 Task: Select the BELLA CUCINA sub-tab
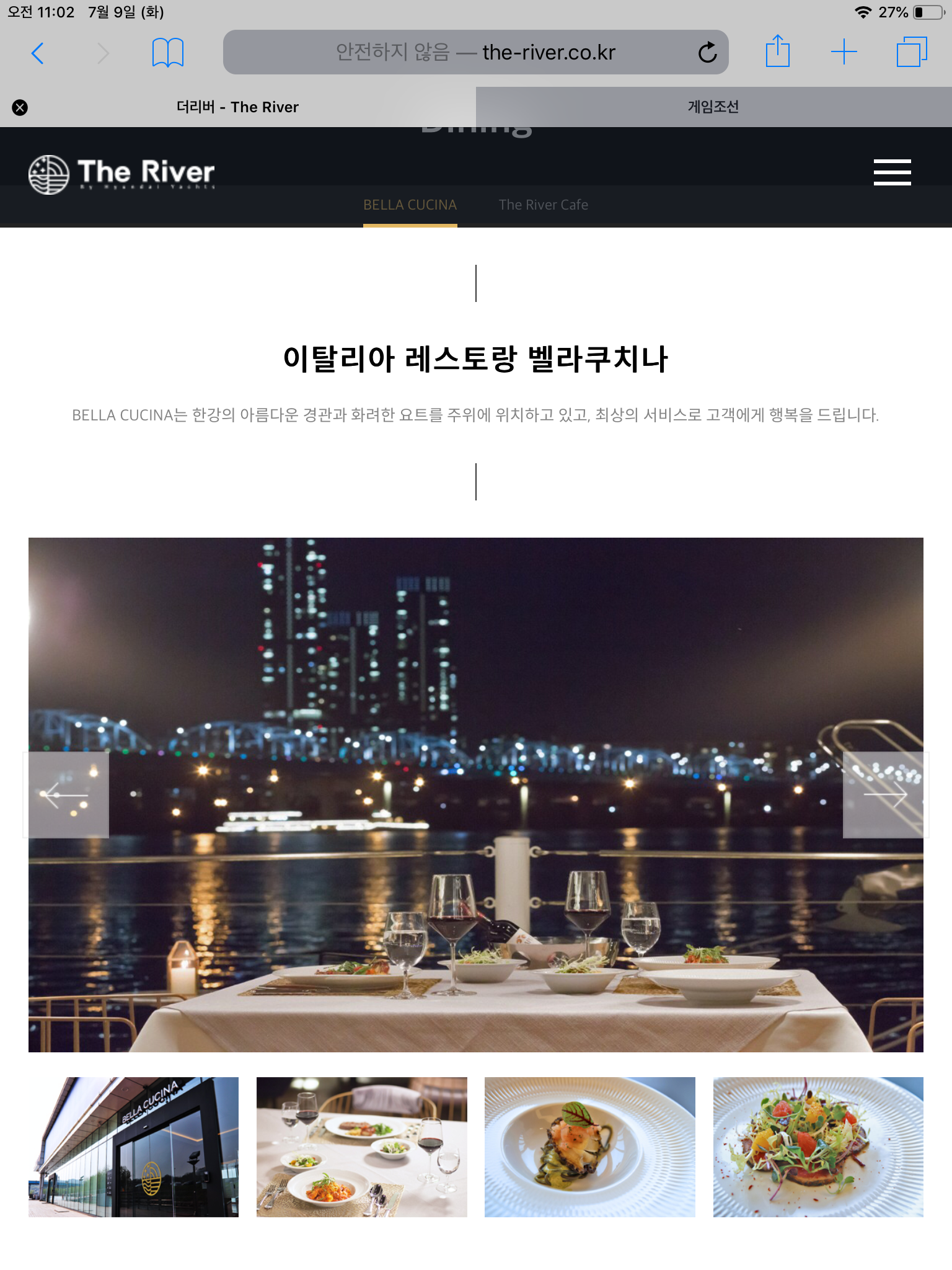coord(410,205)
